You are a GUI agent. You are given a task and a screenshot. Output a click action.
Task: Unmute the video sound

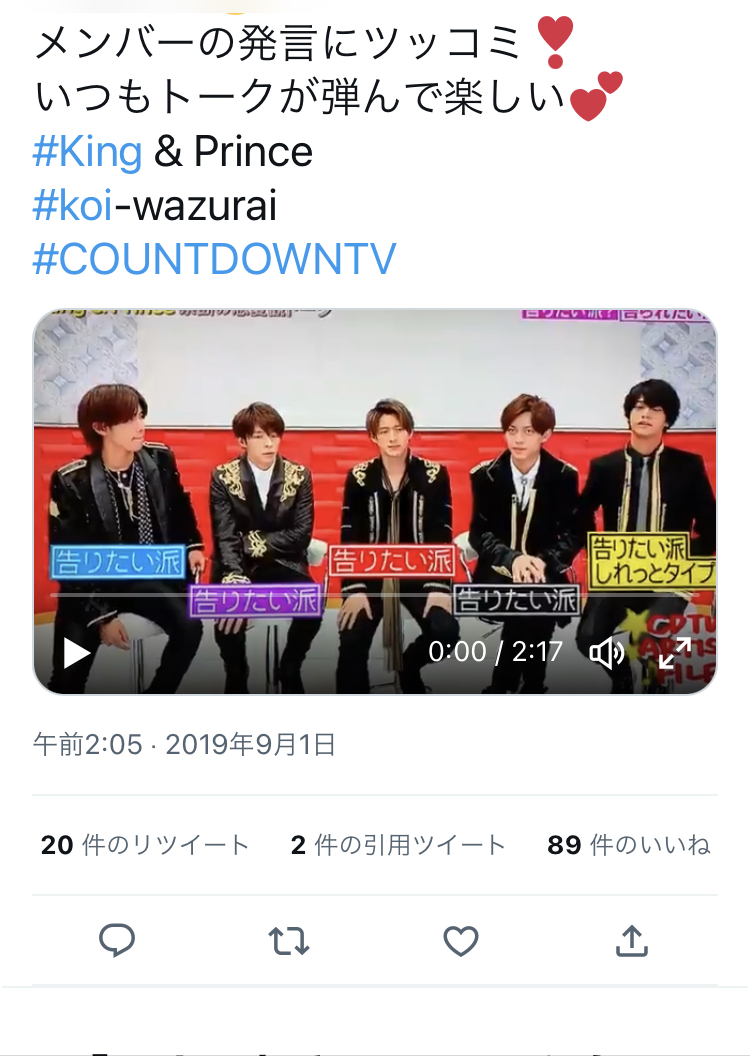tap(606, 653)
